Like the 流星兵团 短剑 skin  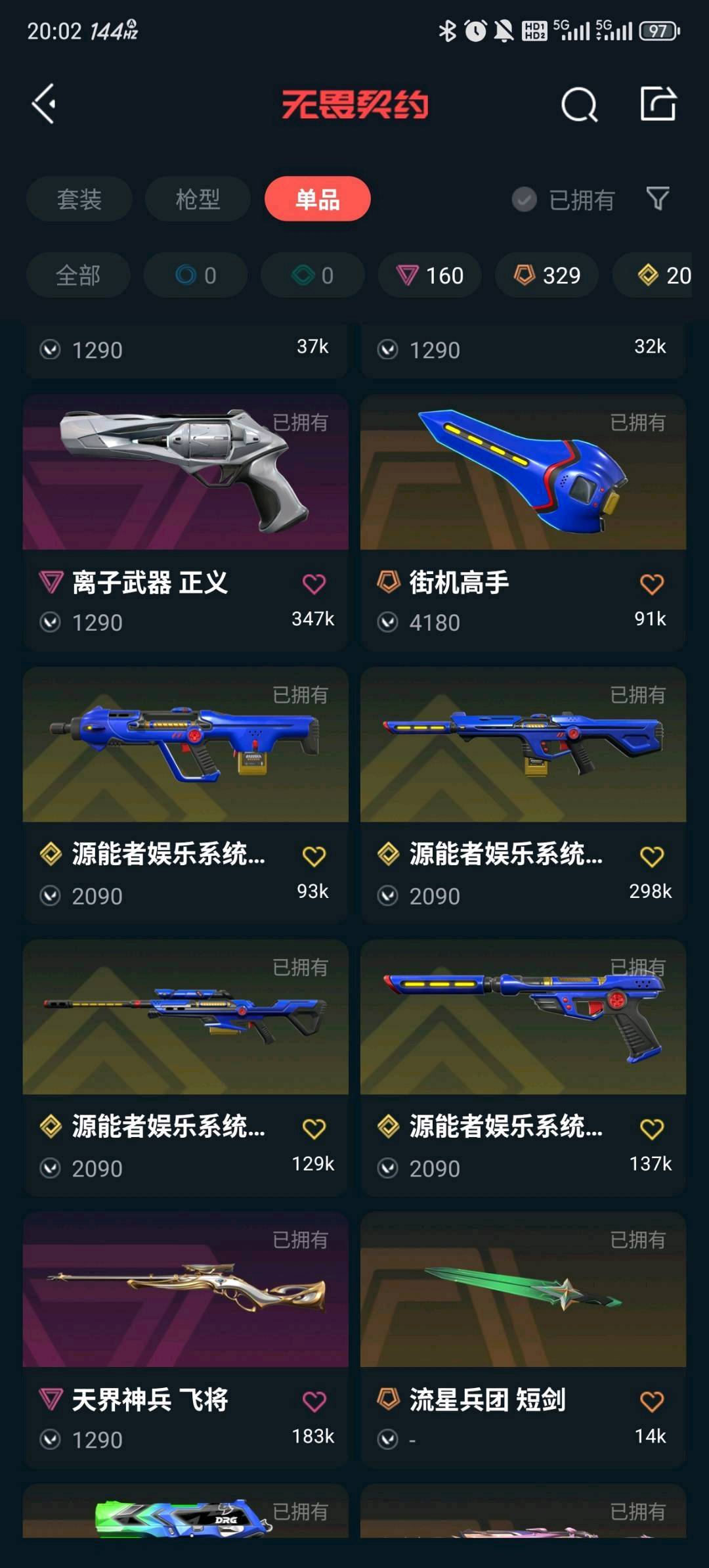tap(651, 1402)
